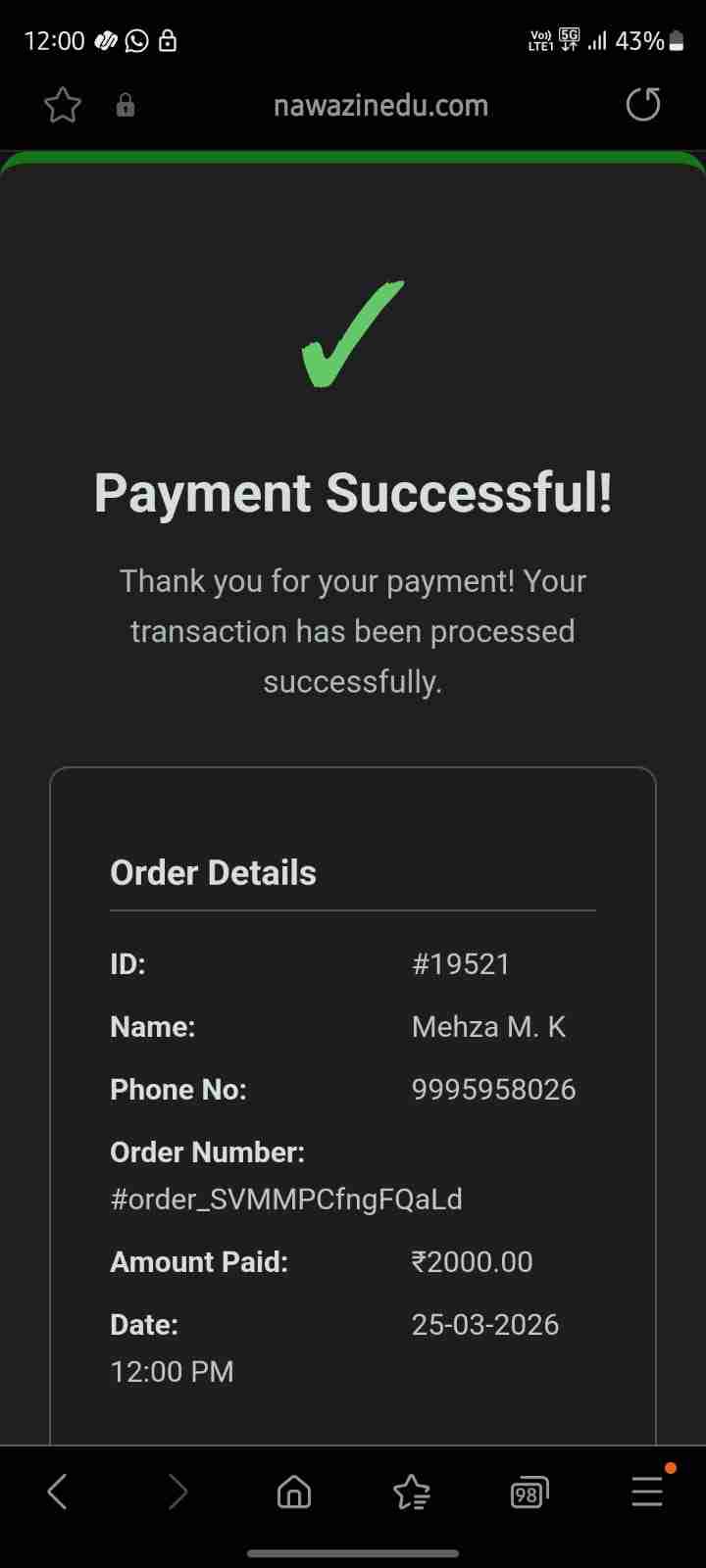
Task: Go forward to the next page
Action: (177, 1492)
